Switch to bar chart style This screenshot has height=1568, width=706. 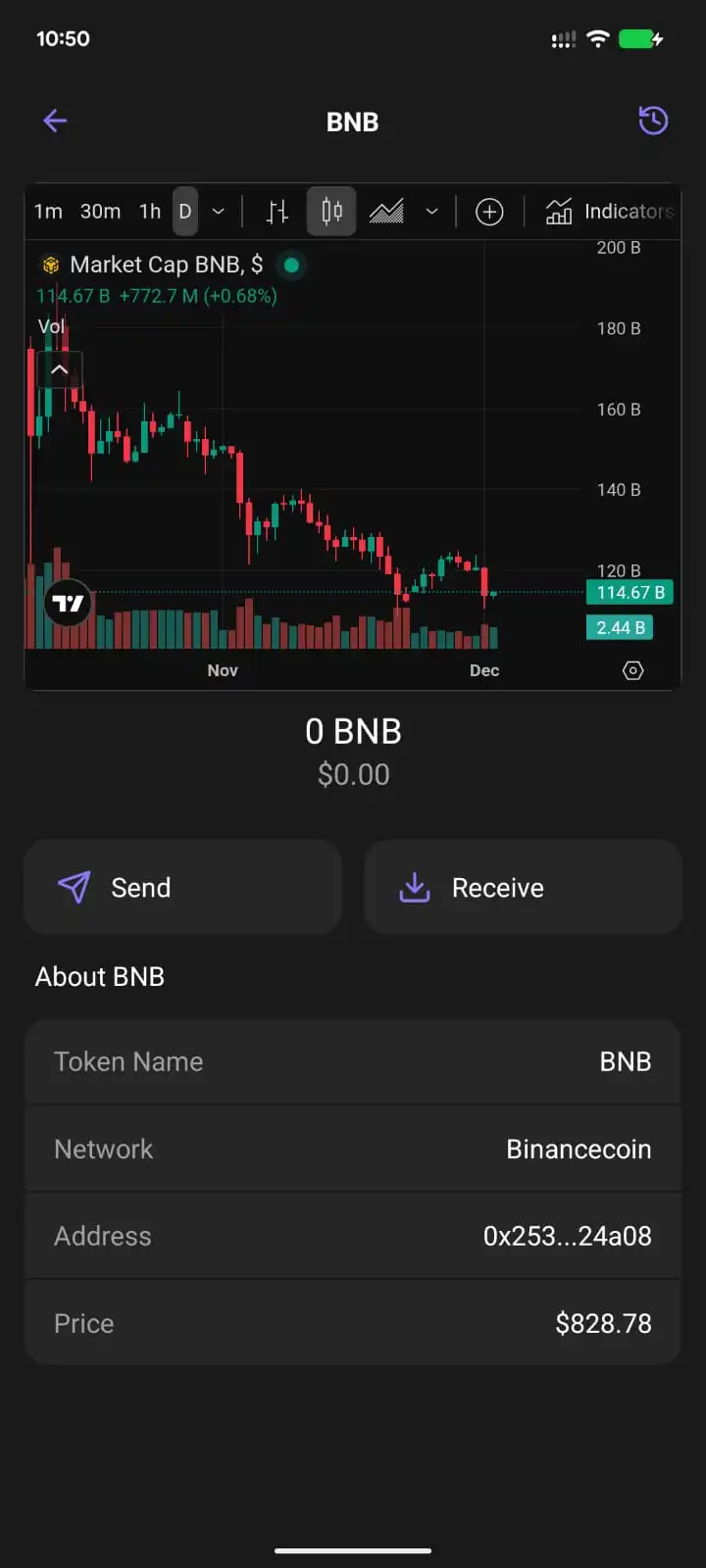tap(278, 212)
